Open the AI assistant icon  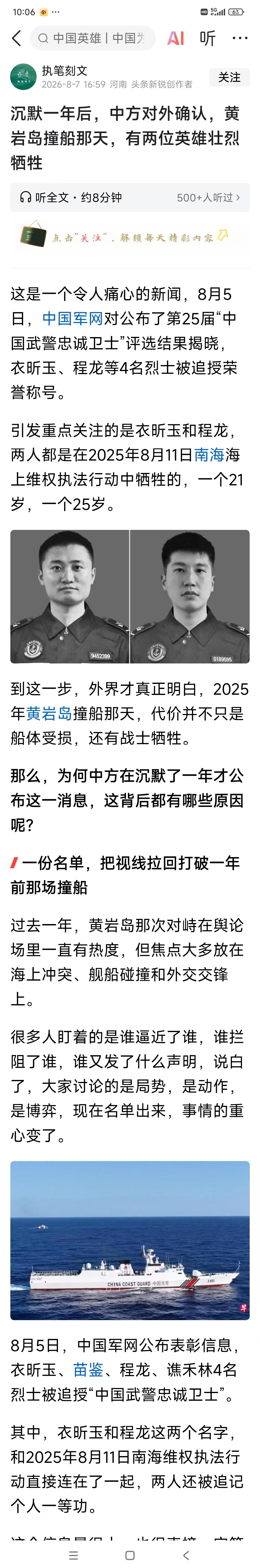click(175, 38)
